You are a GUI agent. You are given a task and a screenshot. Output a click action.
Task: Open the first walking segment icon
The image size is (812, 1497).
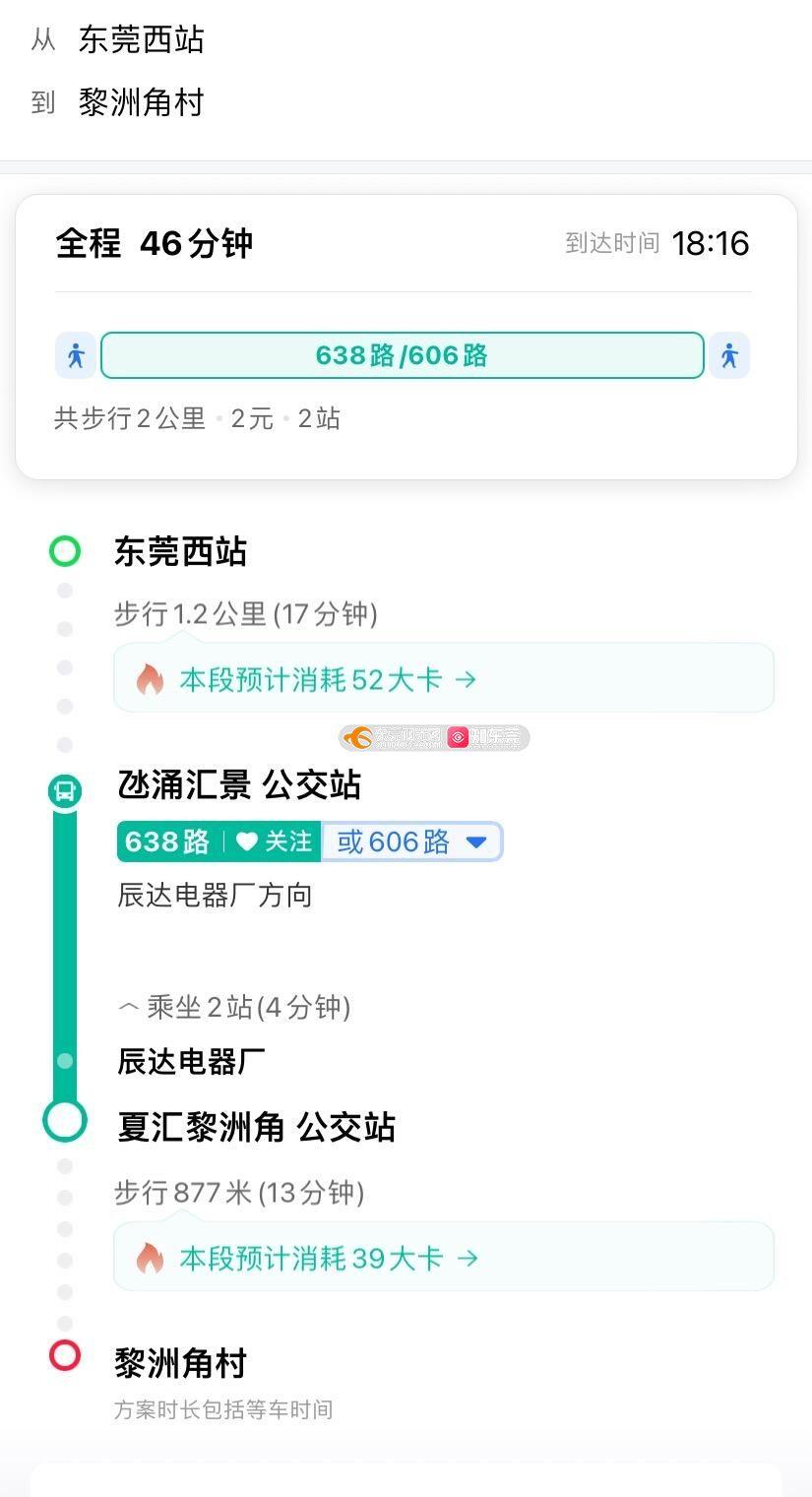76,355
